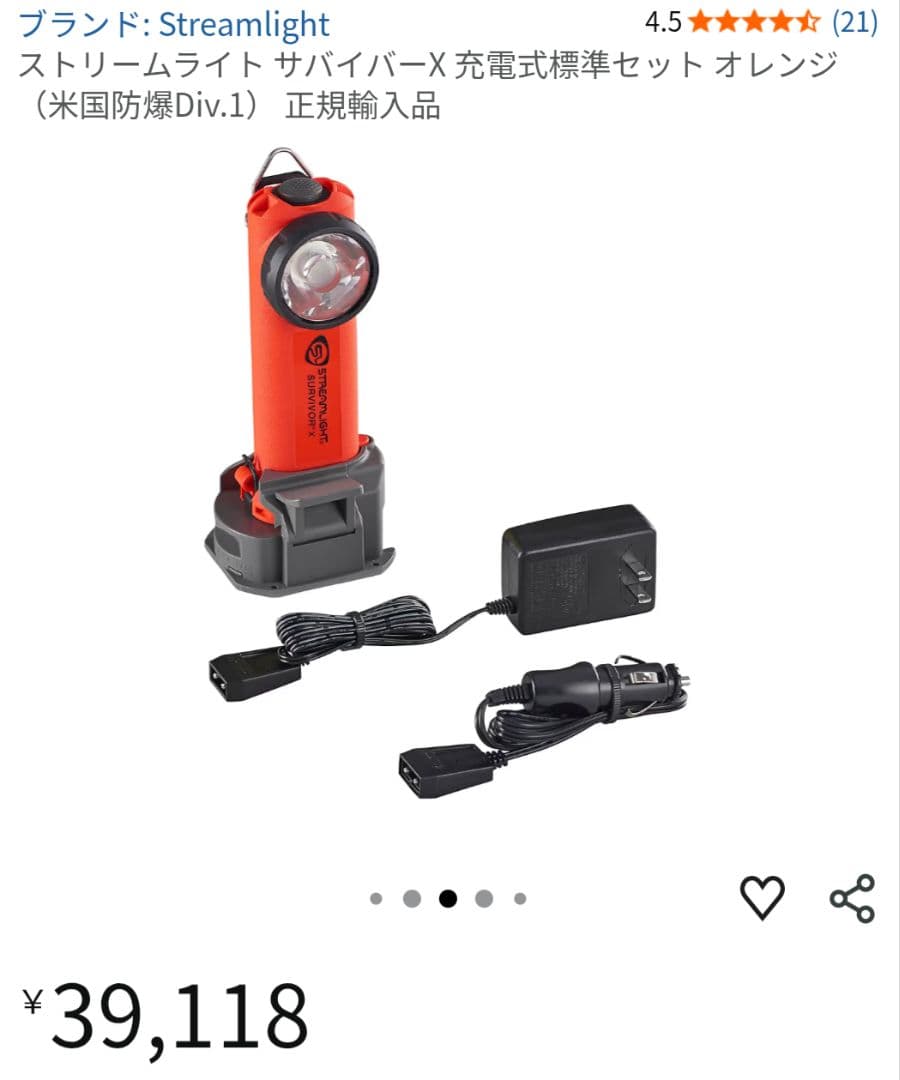Select the third carousel dot indicator
This screenshot has height=1080, width=900.
pos(449,898)
